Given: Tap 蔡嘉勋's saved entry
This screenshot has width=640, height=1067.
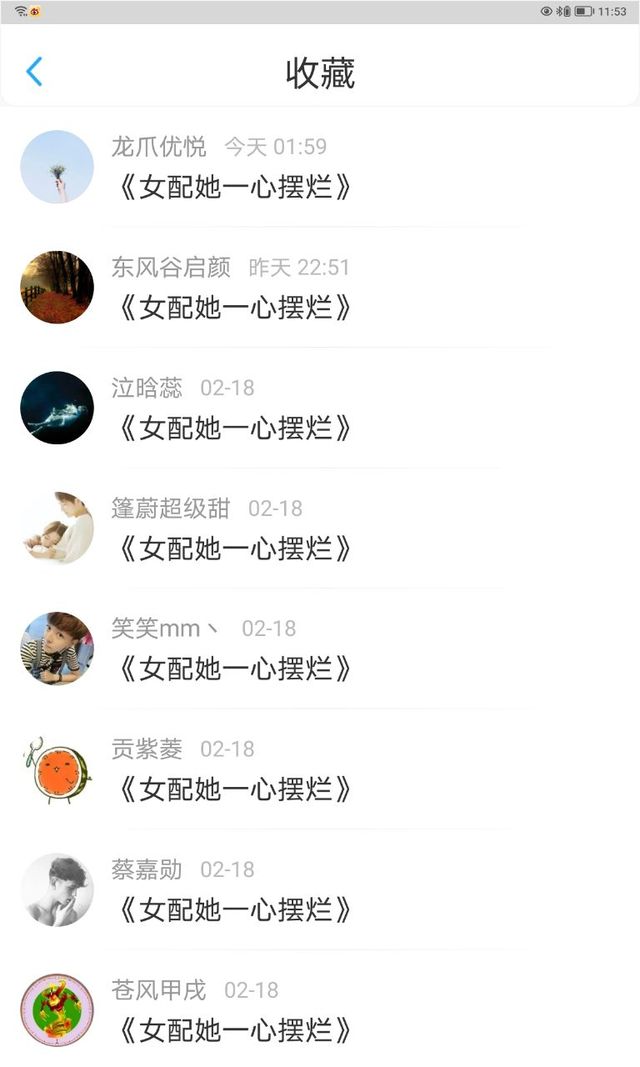Looking at the screenshot, I should (320, 889).
